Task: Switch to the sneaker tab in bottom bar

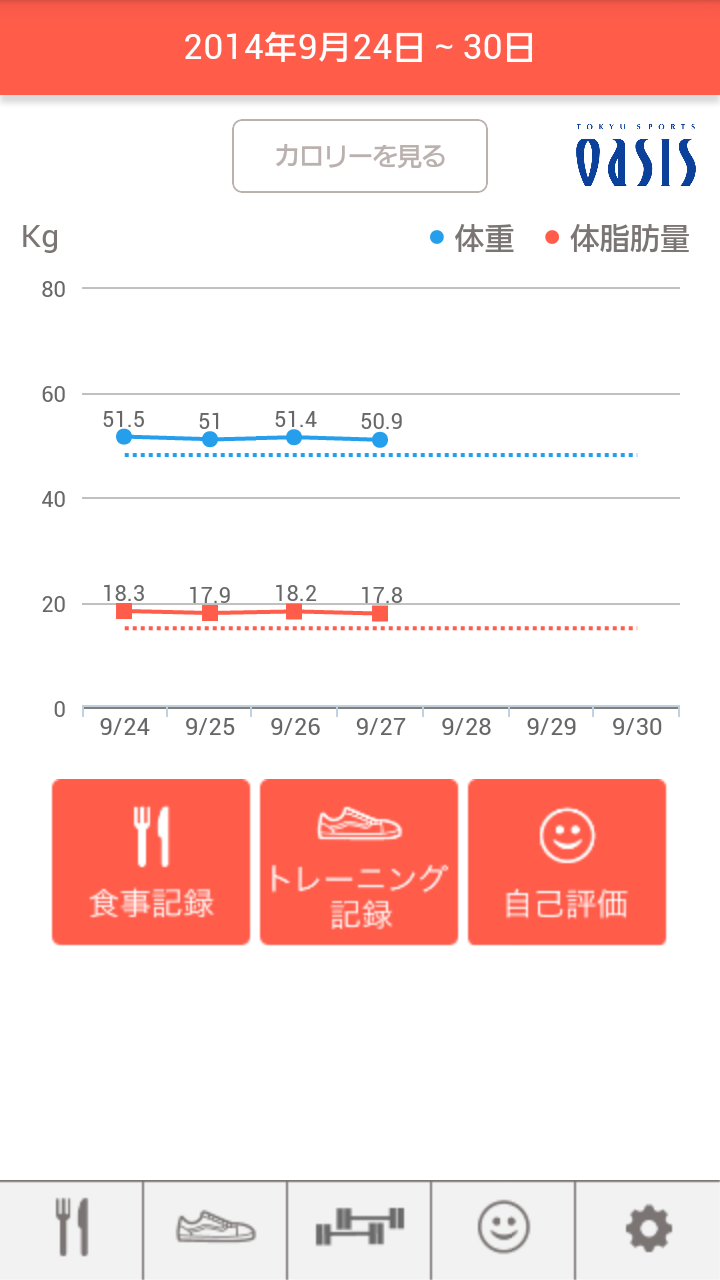Action: [x=216, y=1230]
